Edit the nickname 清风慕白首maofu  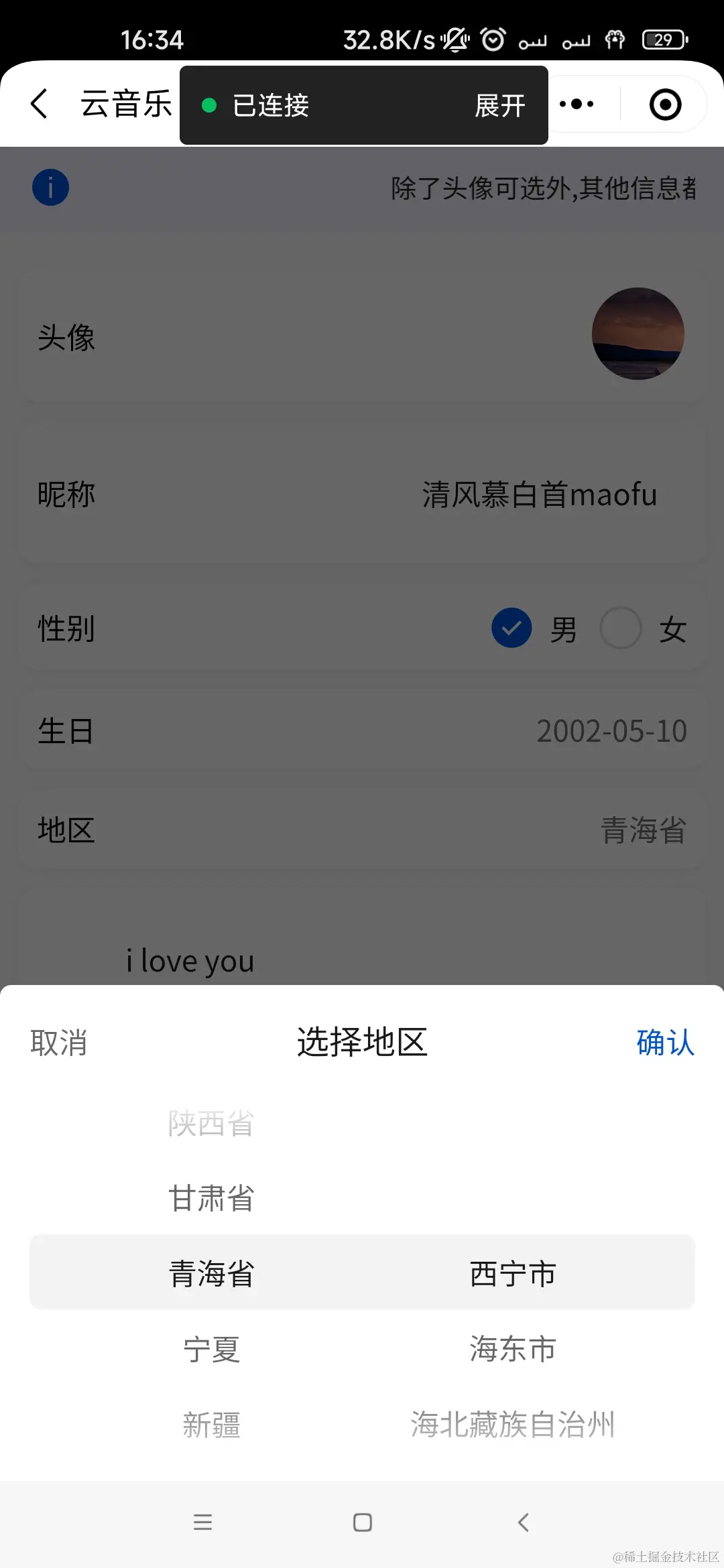(x=538, y=494)
